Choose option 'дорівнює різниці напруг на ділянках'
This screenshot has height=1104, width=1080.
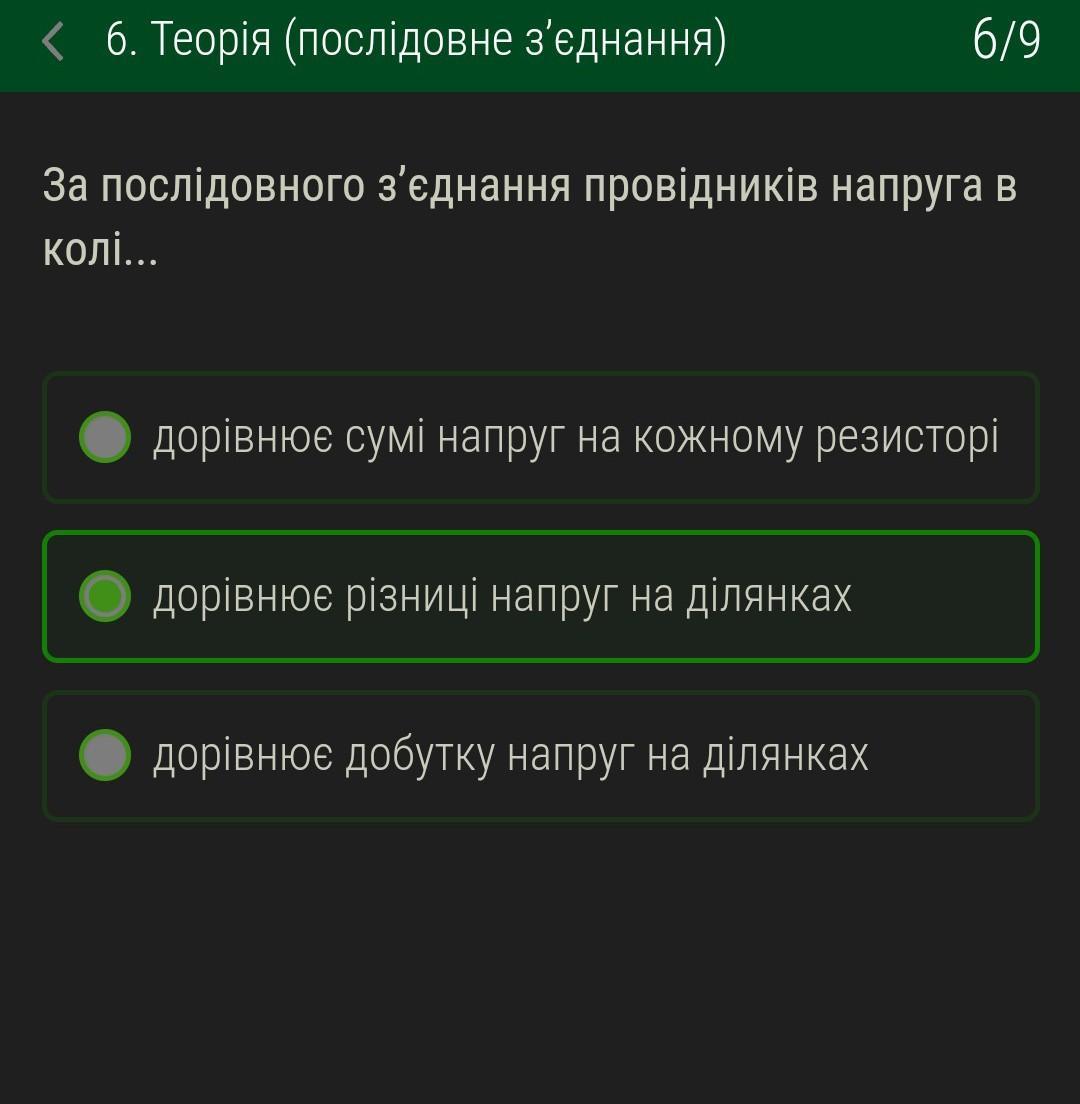(x=541, y=596)
